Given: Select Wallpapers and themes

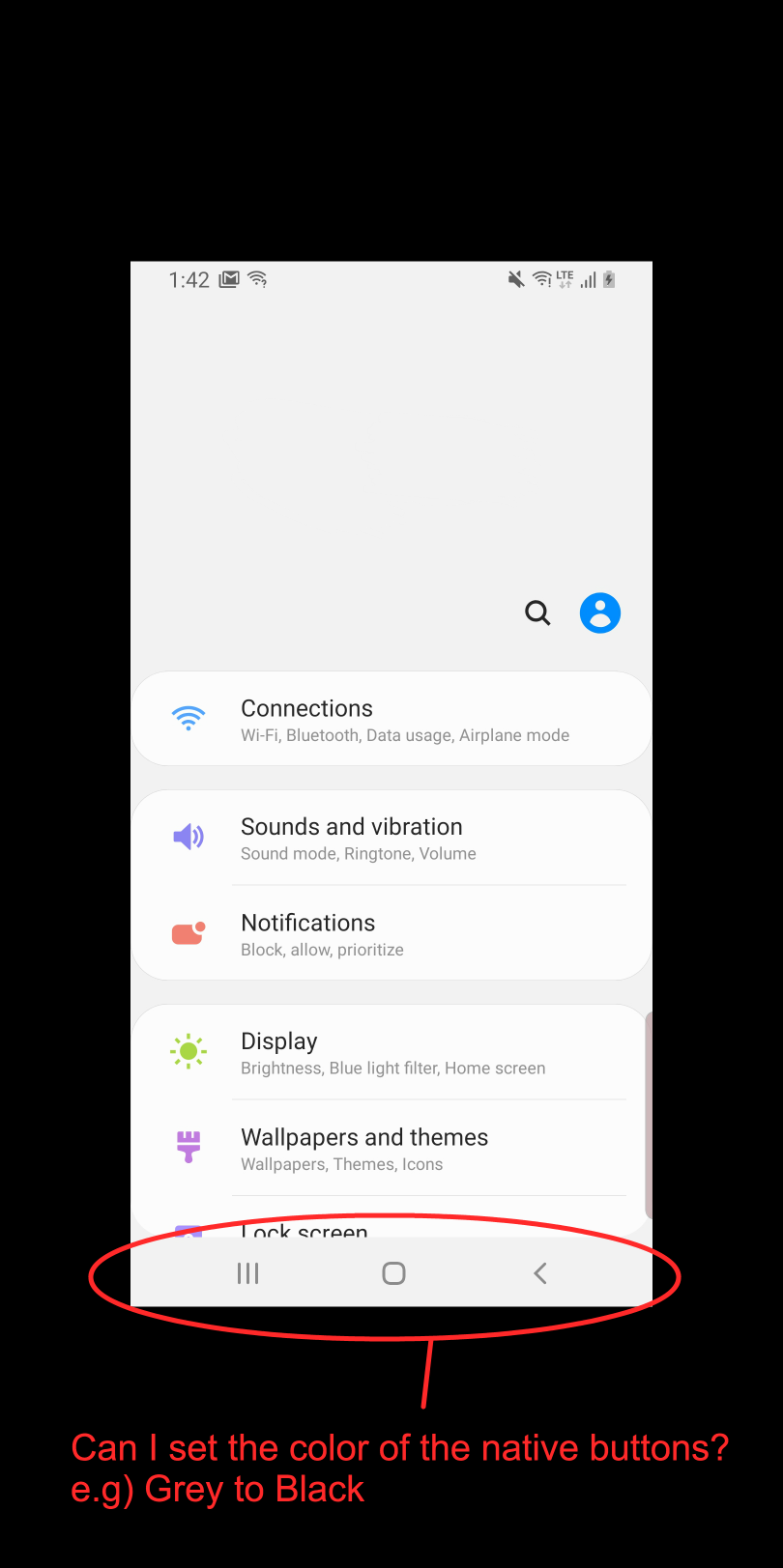Looking at the screenshot, I should 391,1149.
